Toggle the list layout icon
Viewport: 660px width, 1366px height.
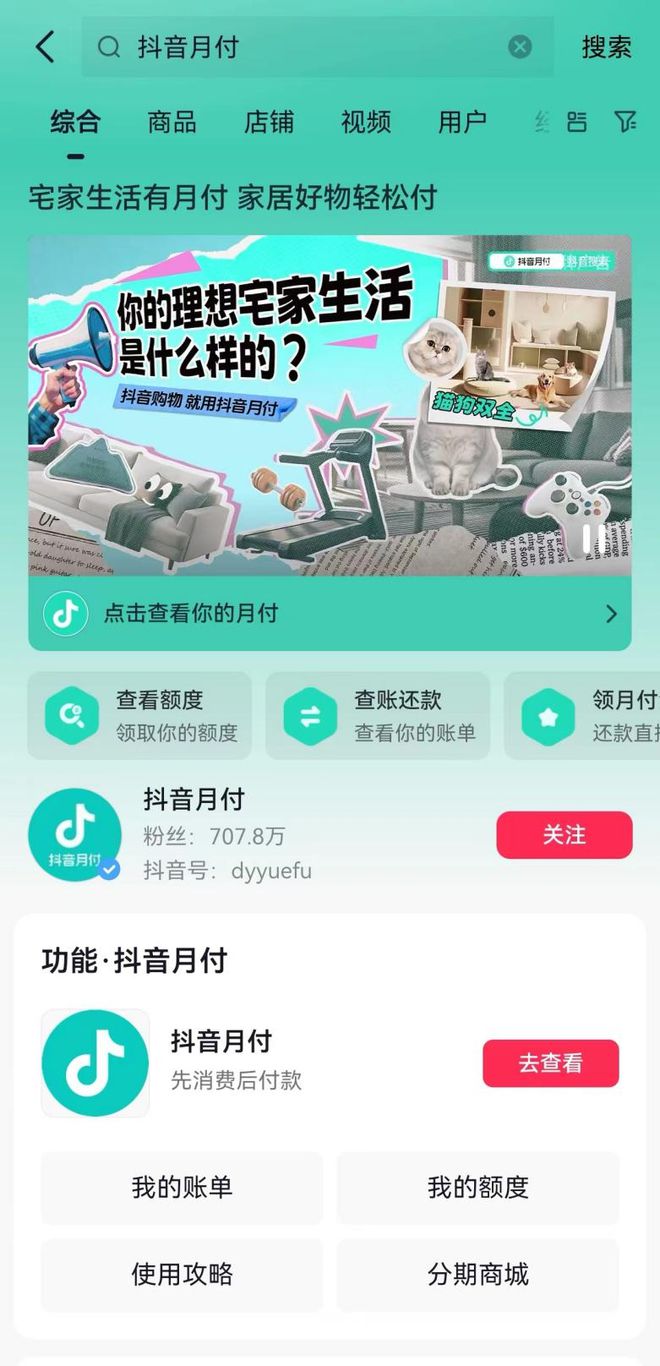coord(577,123)
